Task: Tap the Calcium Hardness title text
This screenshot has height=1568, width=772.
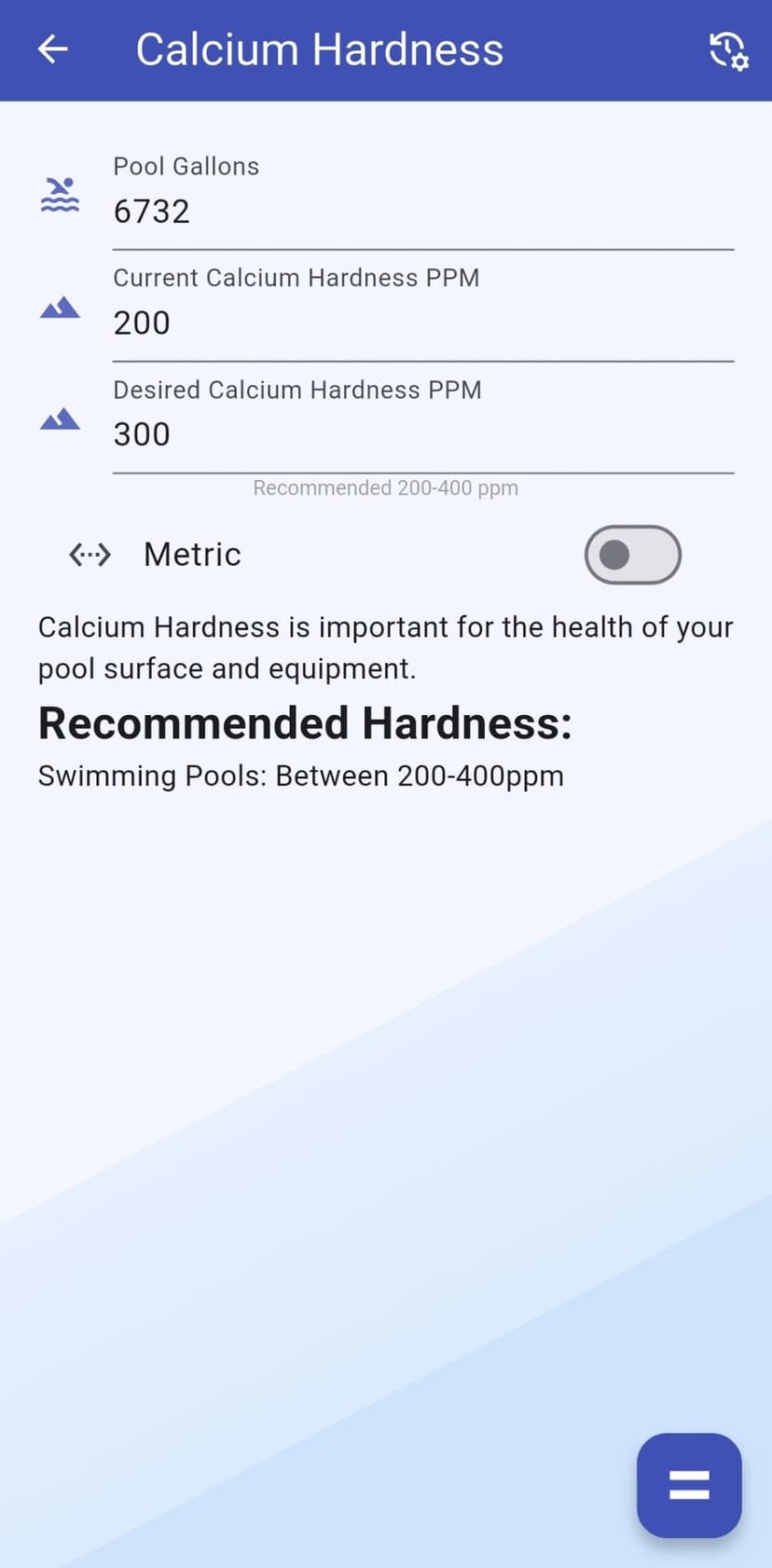Action: [x=320, y=49]
